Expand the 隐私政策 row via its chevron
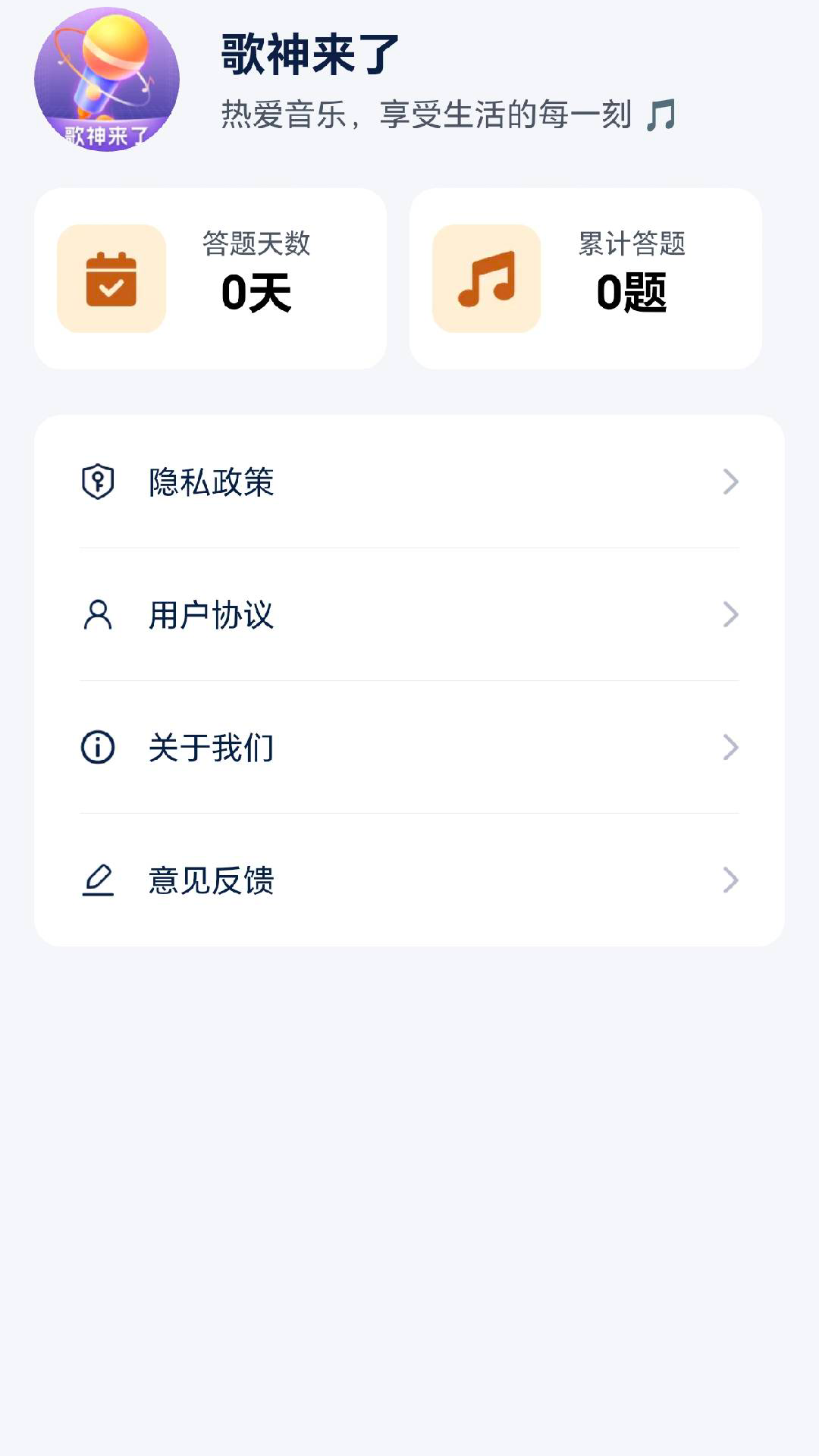The width and height of the screenshot is (819, 1456). [730, 481]
